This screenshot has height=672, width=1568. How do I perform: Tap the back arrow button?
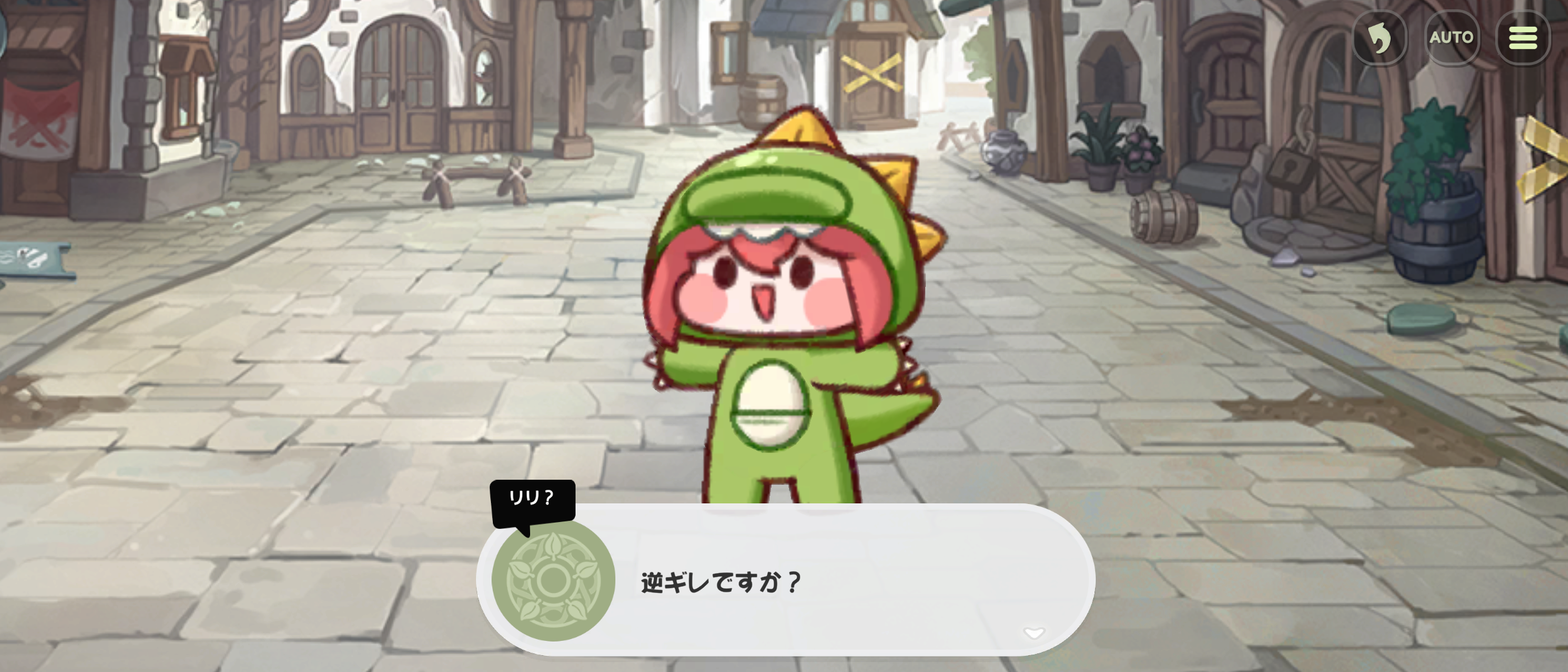1379,38
